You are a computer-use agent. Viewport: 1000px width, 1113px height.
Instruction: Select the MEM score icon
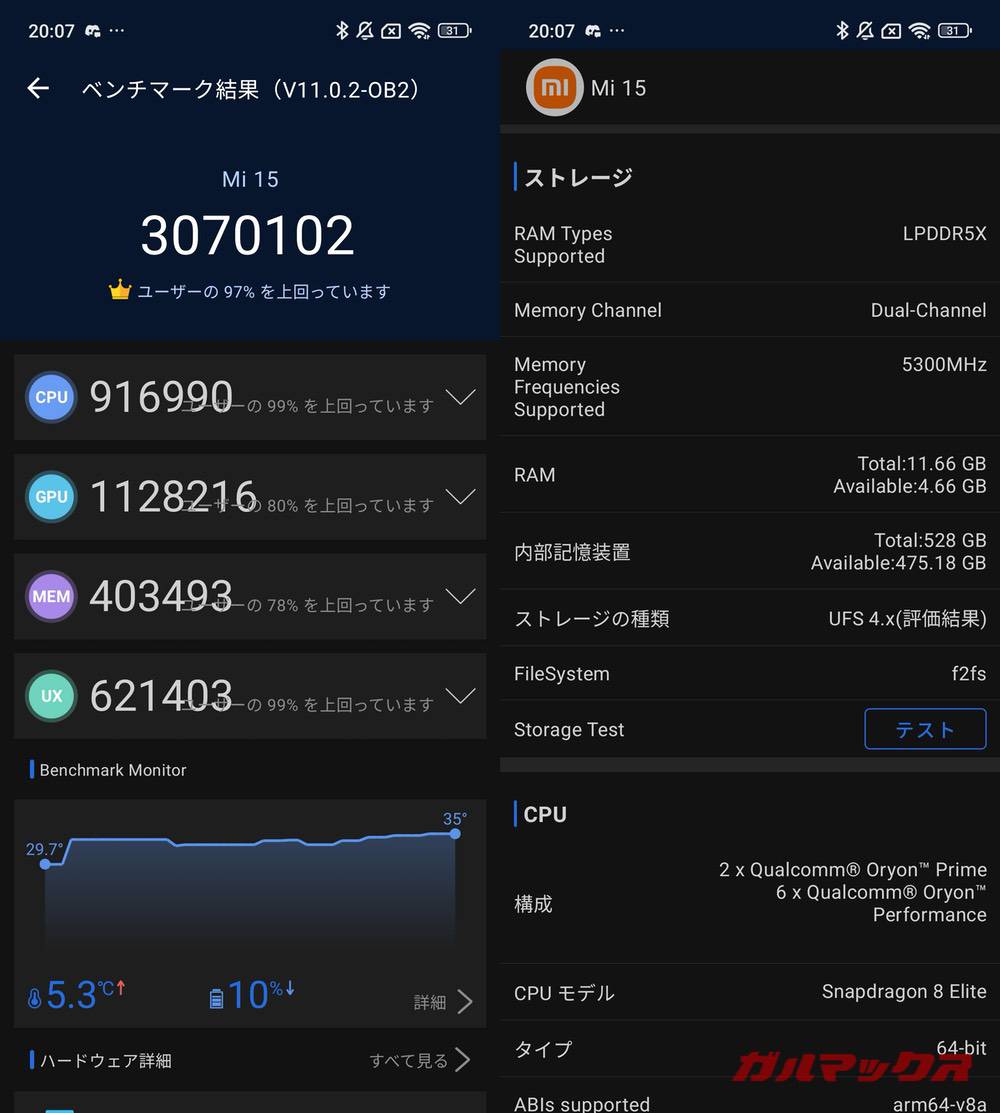pyautogui.click(x=51, y=596)
